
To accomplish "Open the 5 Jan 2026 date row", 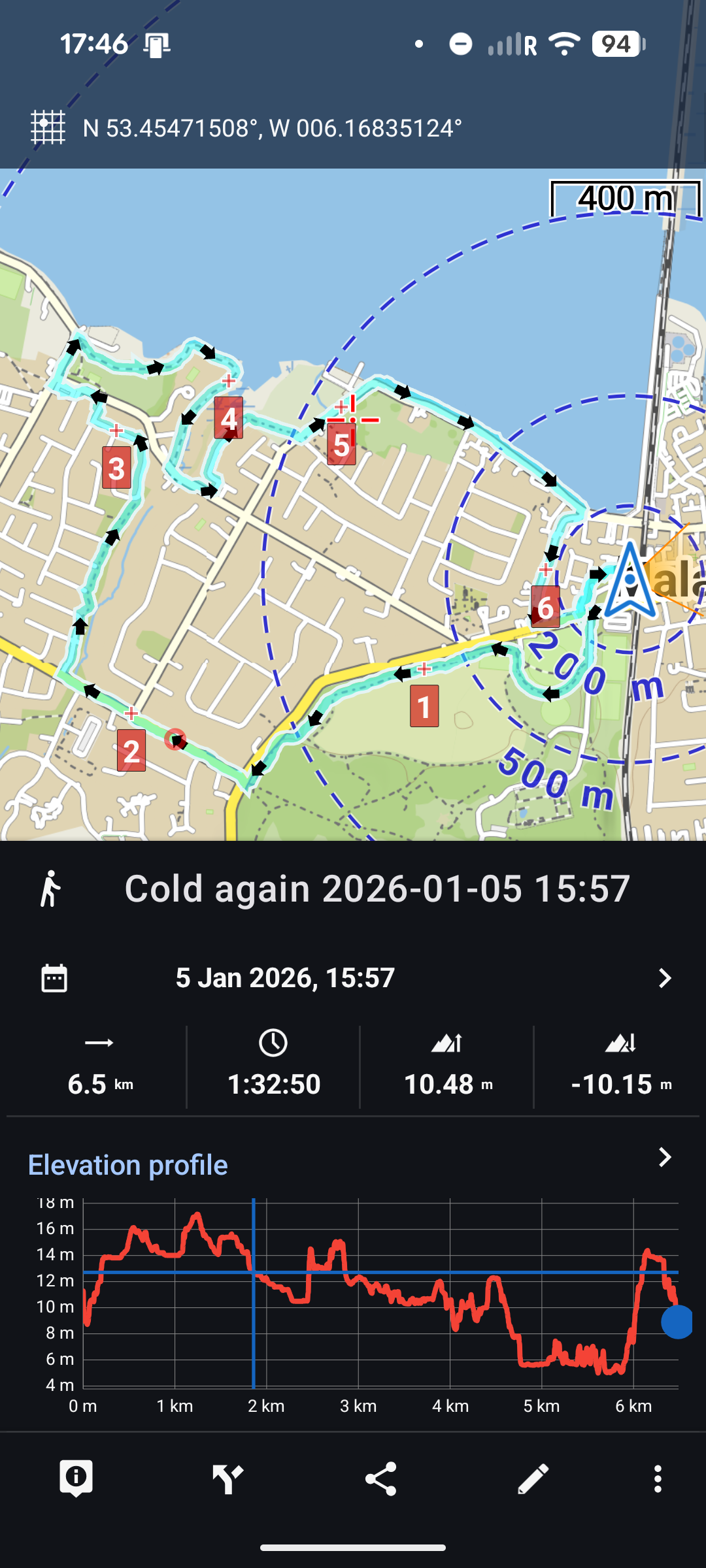I will pyautogui.click(x=353, y=978).
